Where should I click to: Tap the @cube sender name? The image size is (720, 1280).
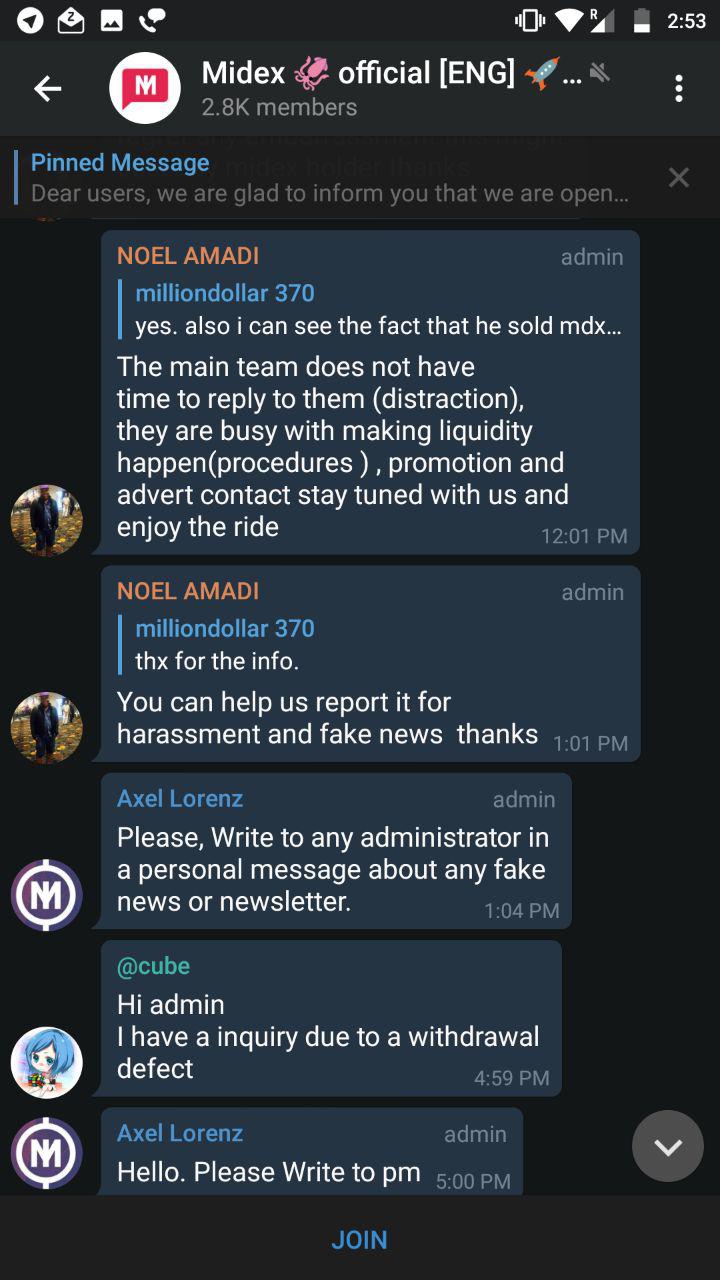[x=153, y=966]
